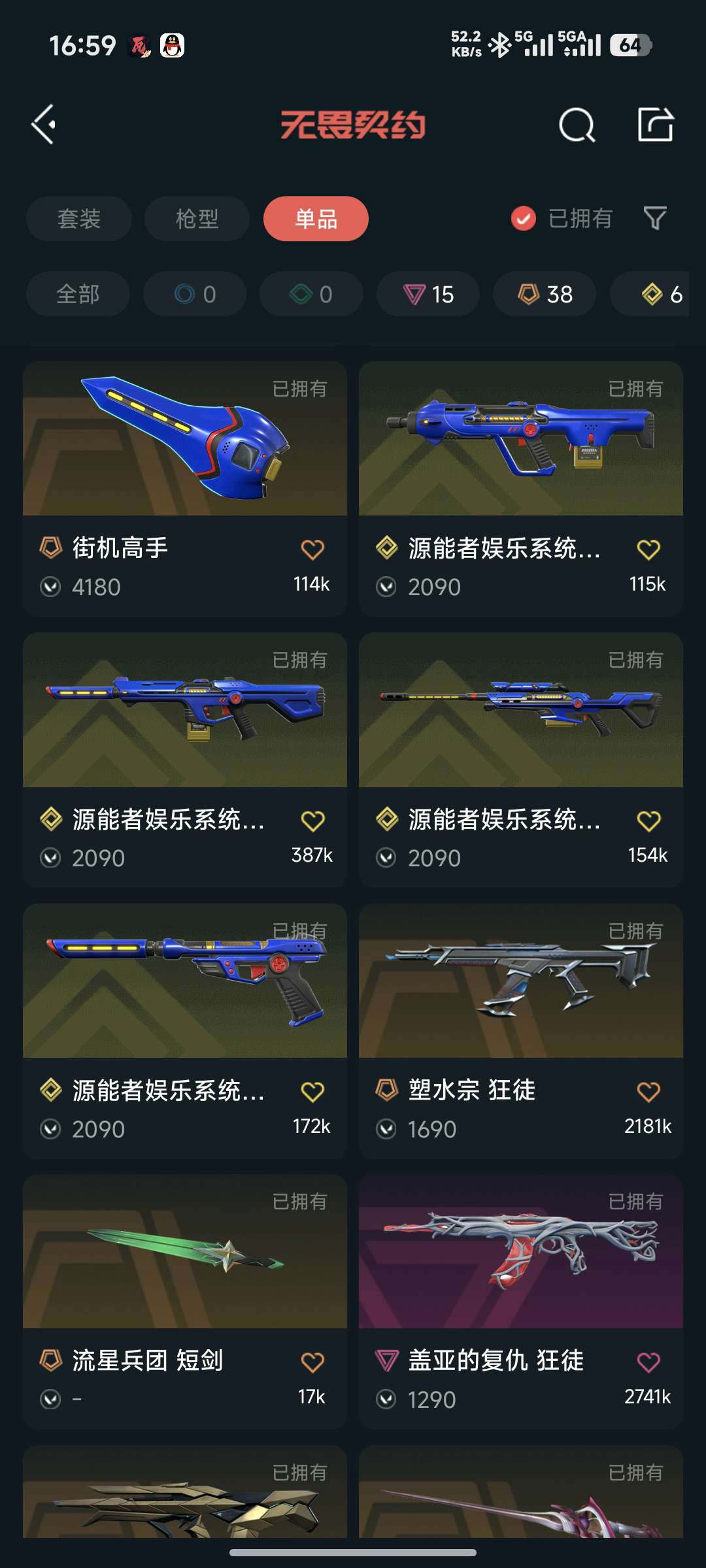Tap the QQ icon in the status bar
Viewport: 706px width, 1568px height.
click(173, 44)
